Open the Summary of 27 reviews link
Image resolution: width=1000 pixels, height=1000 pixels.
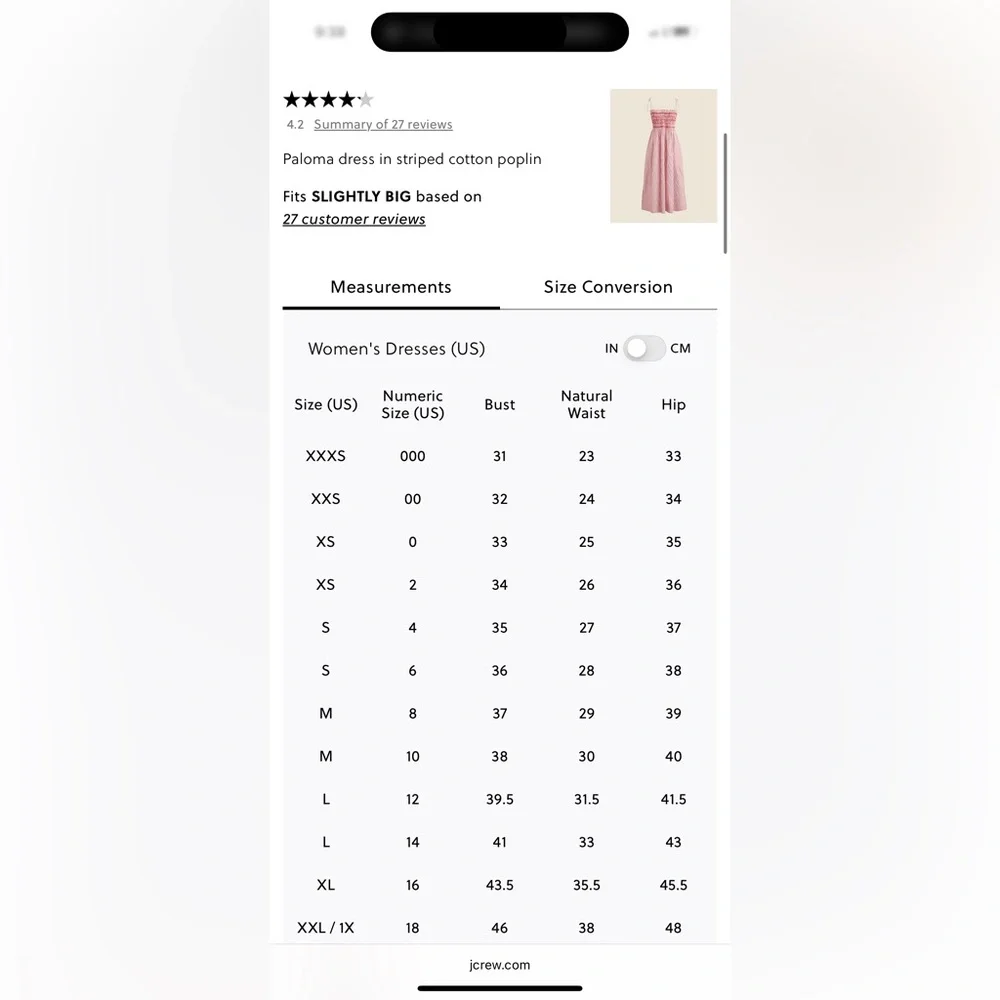click(383, 125)
